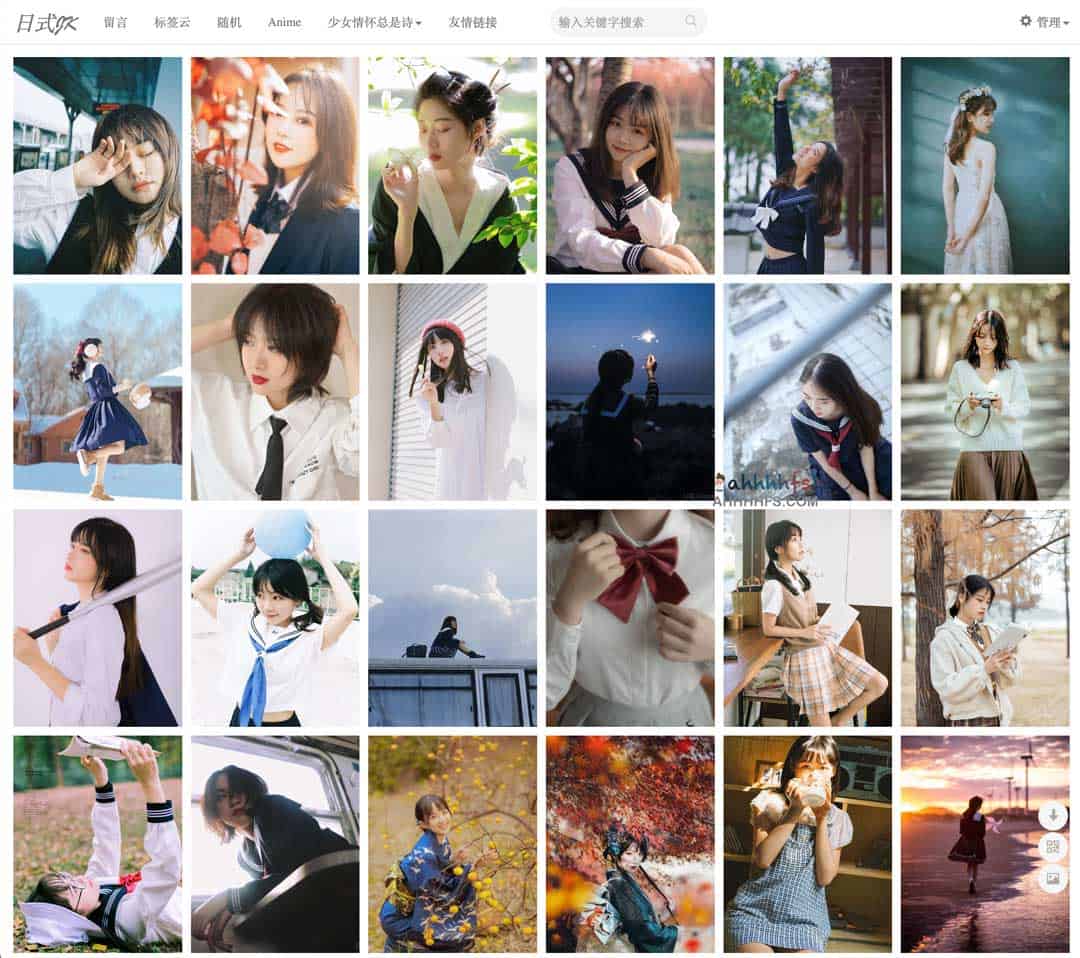The width and height of the screenshot is (1080, 958).
Task: Open 友情链接 links page
Action: [x=472, y=22]
